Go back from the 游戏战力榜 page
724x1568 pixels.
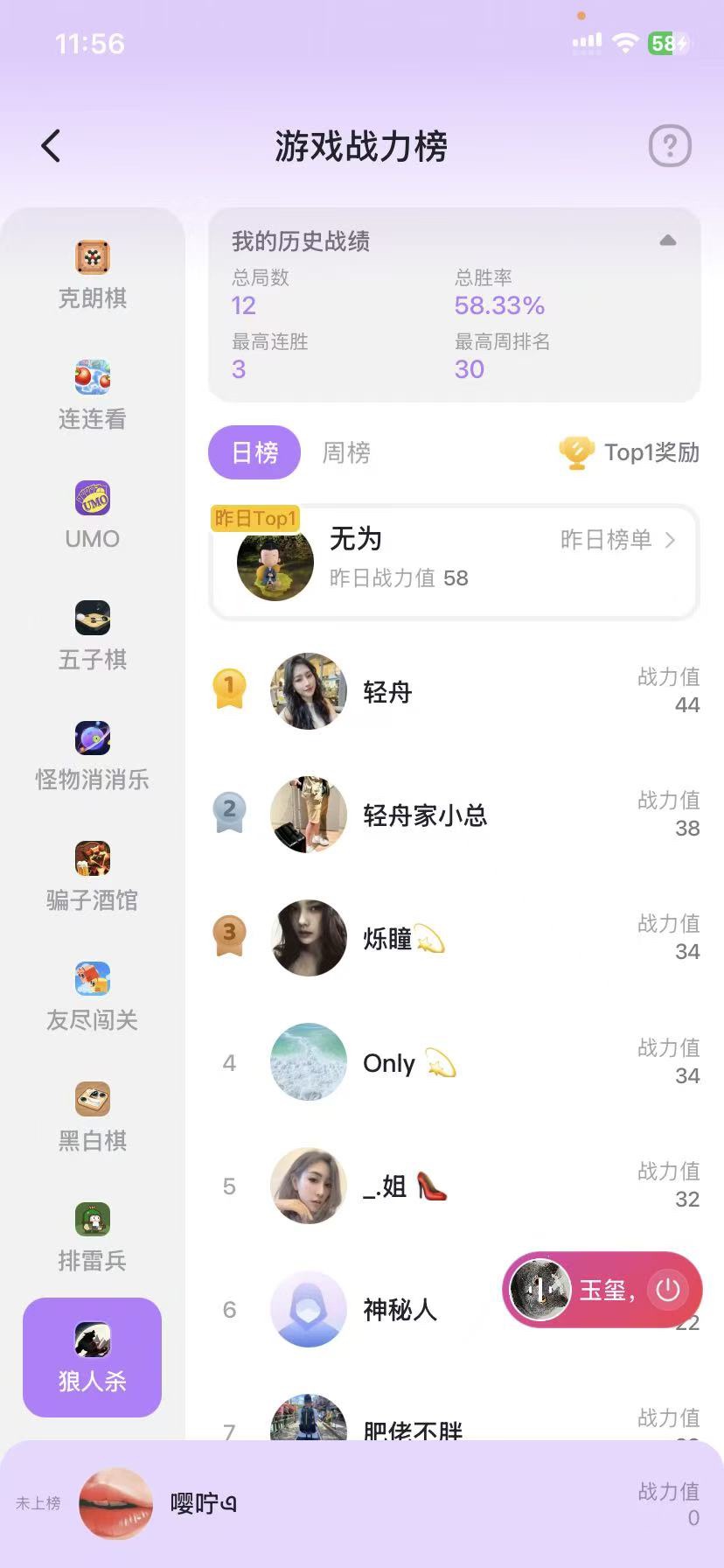pos(51,146)
